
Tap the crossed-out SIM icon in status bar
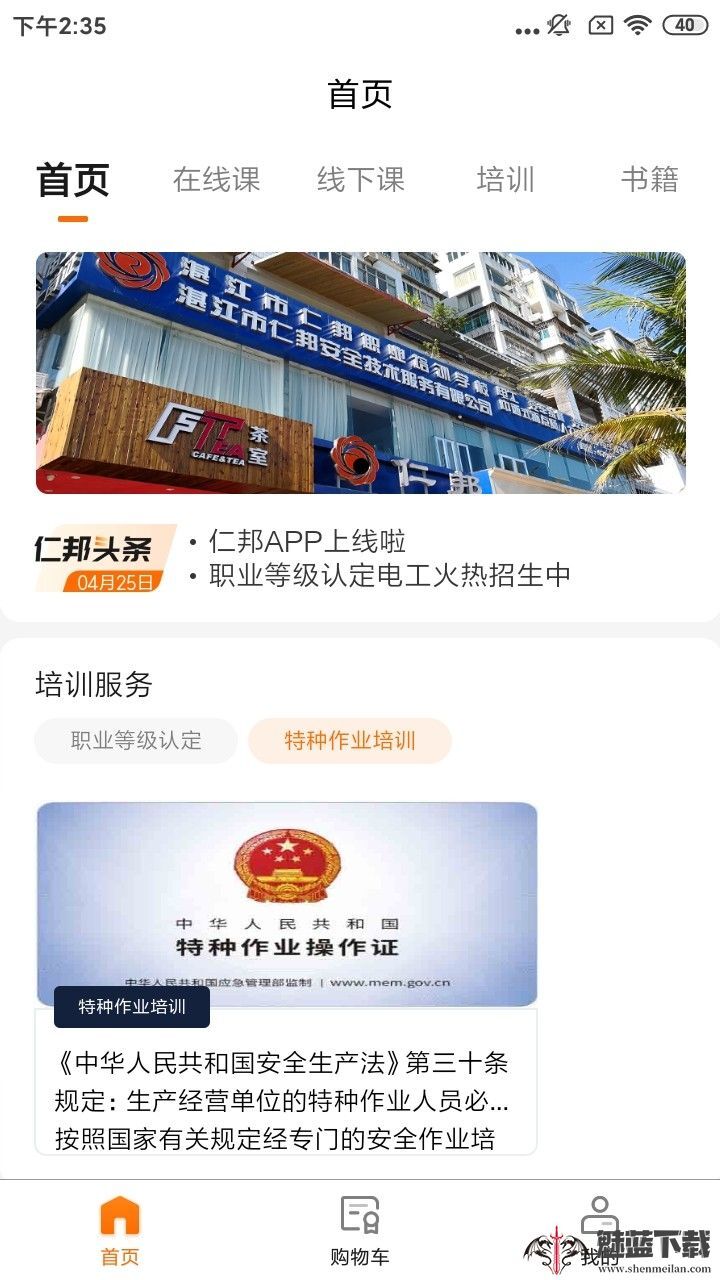601,24
